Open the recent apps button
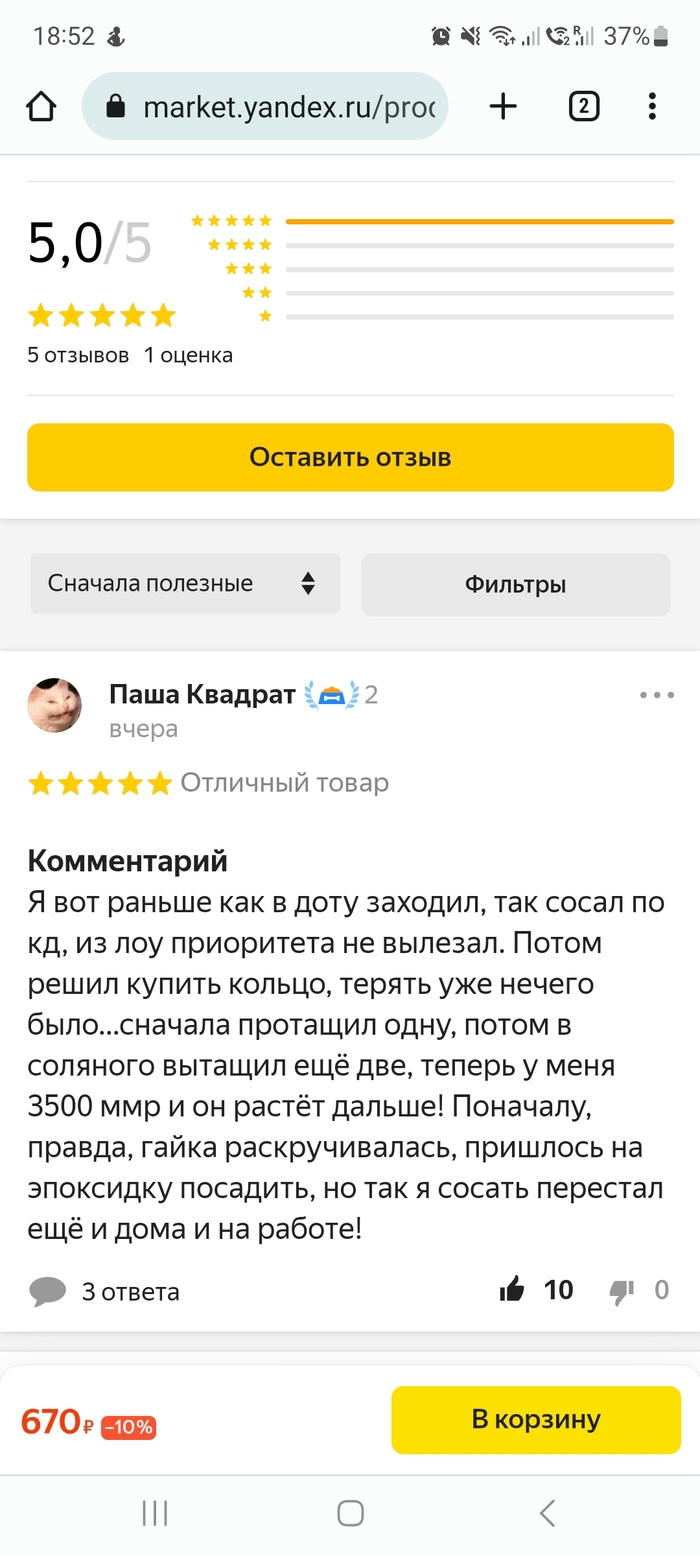 pyautogui.click(x=155, y=1513)
